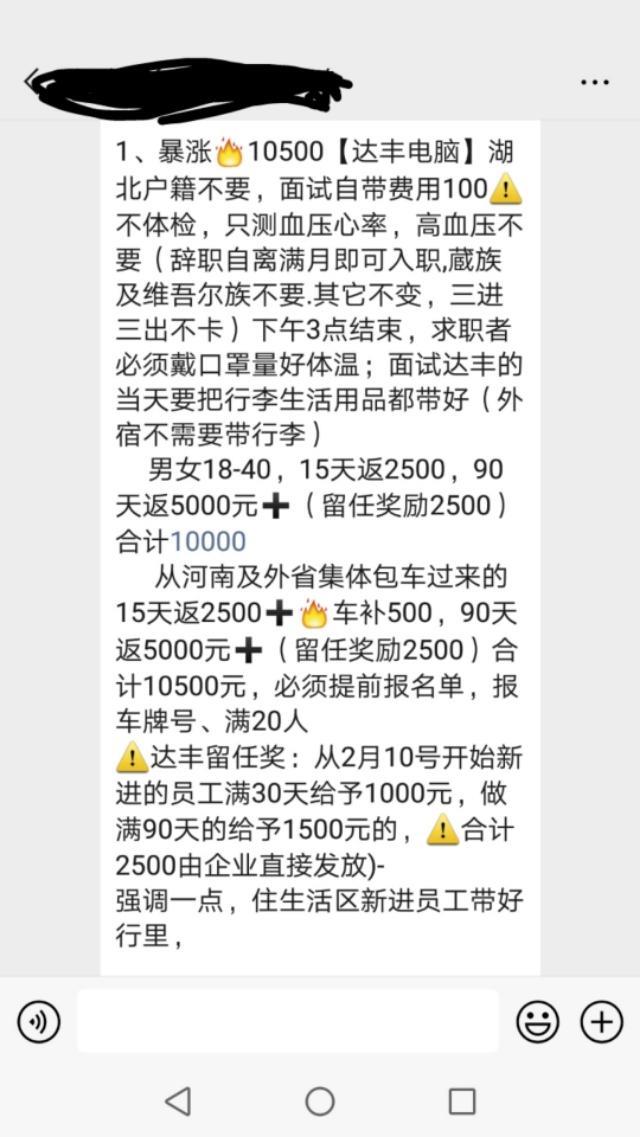Focus the message text field
Viewport: 640px width, 1137px height.
(287, 1021)
